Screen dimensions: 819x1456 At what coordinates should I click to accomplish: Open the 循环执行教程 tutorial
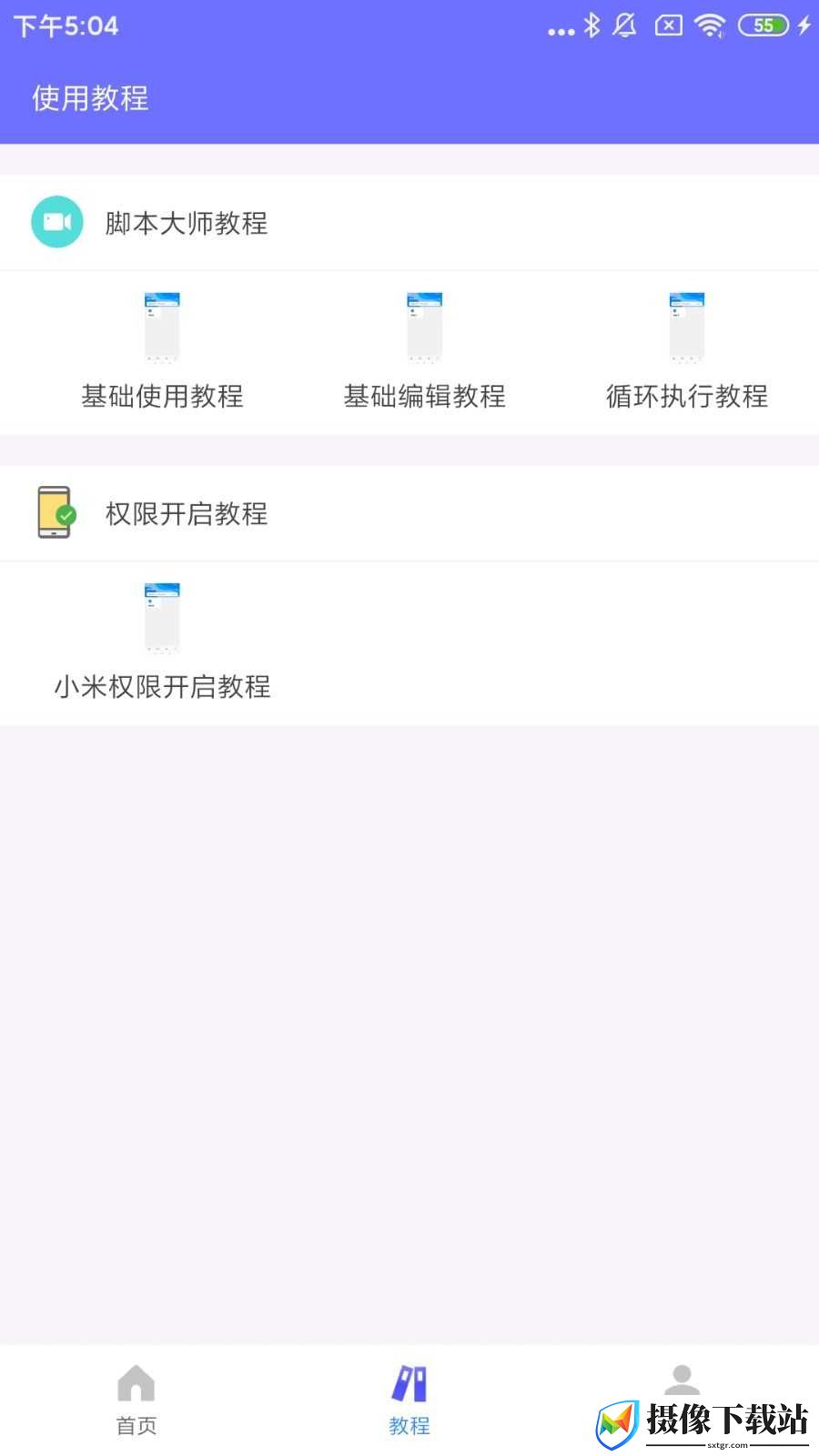pyautogui.click(x=687, y=351)
